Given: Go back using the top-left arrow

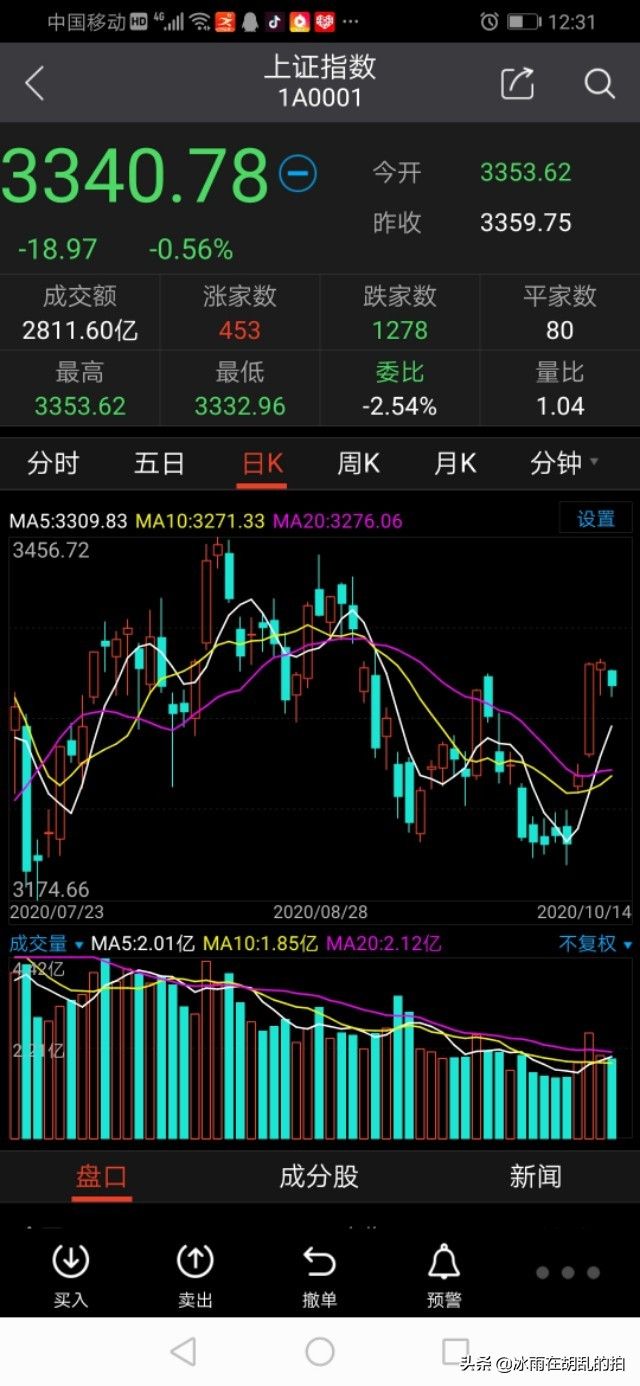Looking at the screenshot, I should pyautogui.click(x=35, y=83).
